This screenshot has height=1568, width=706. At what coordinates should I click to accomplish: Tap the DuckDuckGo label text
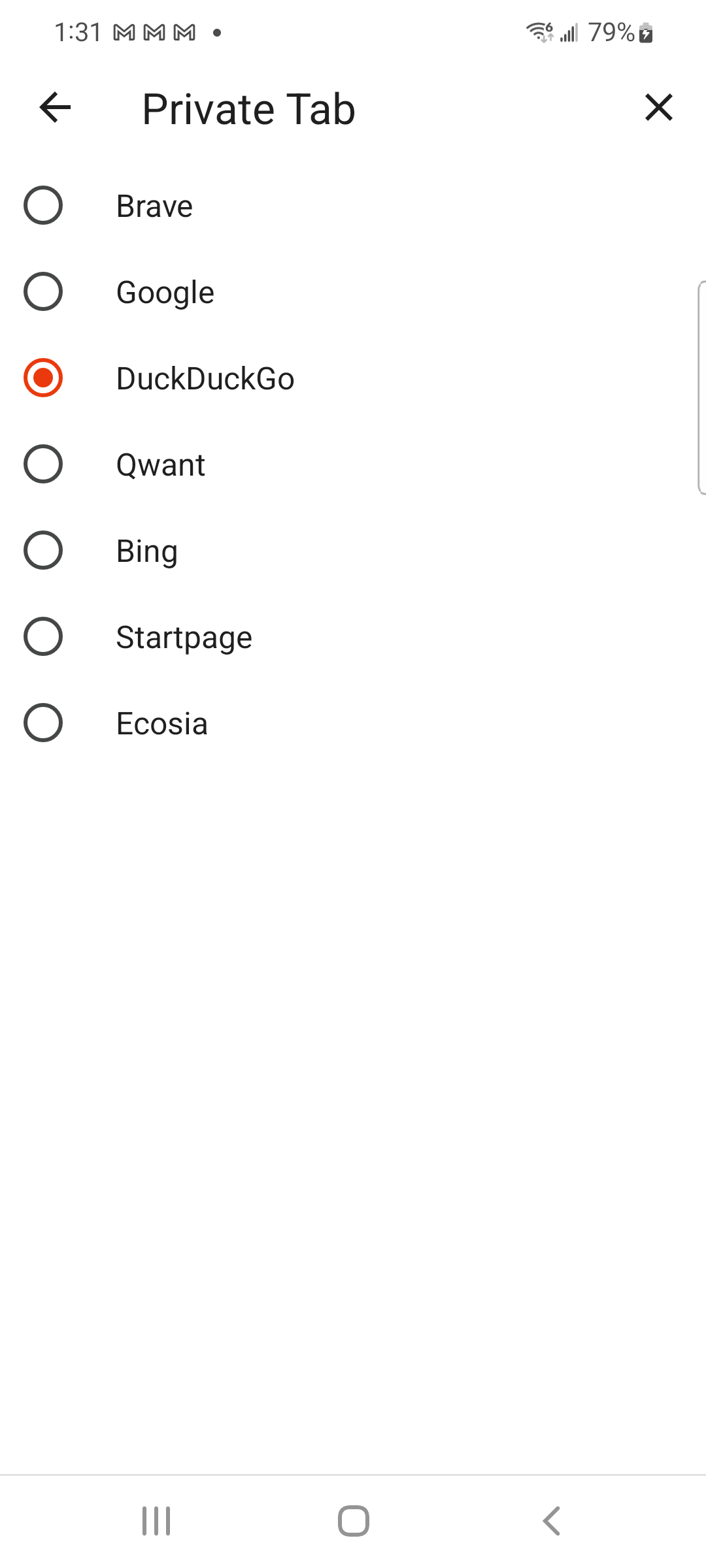click(x=205, y=378)
